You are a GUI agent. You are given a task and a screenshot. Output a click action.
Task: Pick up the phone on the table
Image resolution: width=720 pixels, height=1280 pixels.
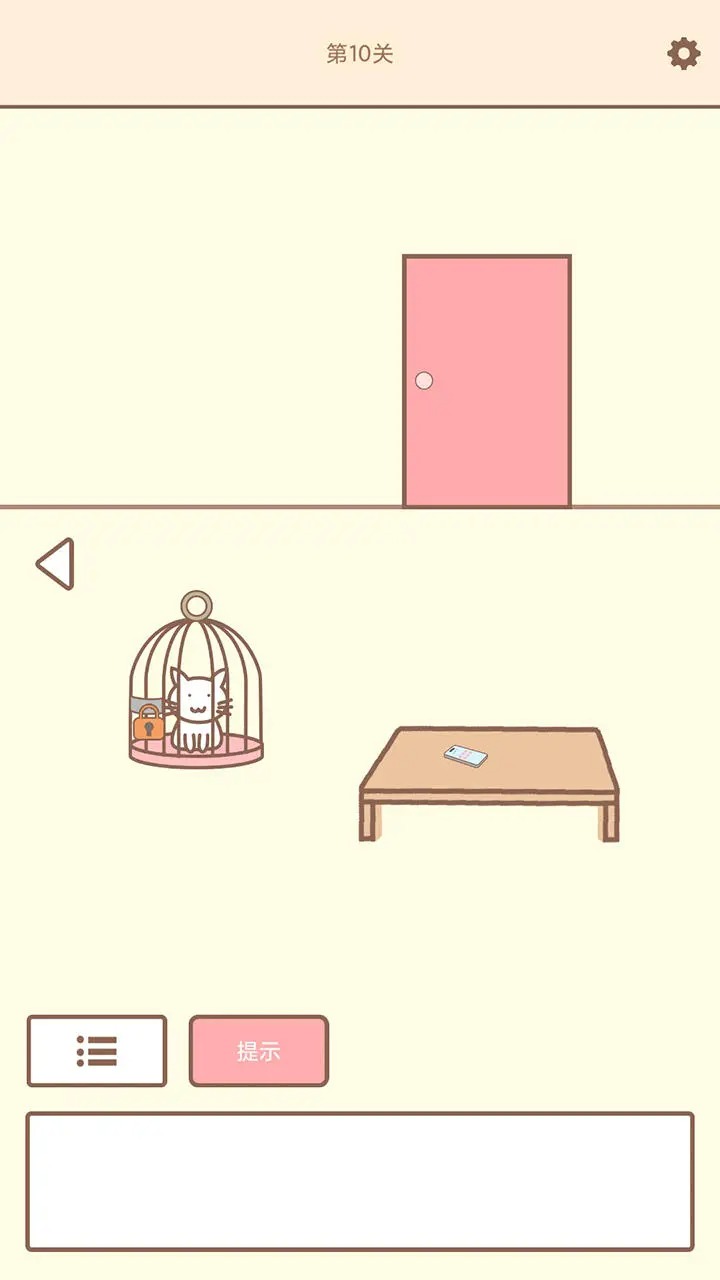466,755
